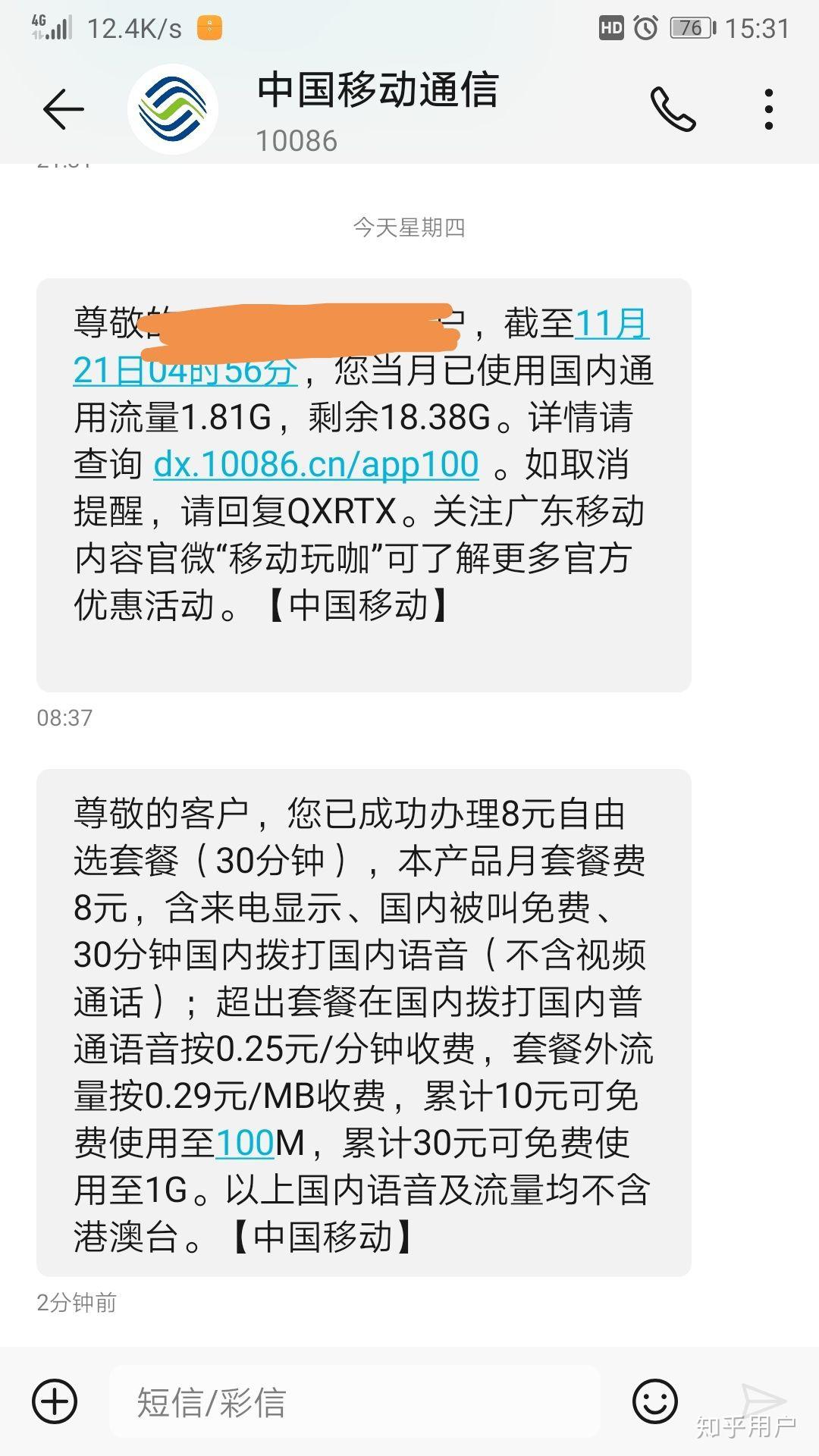Image resolution: width=819 pixels, height=1456 pixels.
Task: Open the three-dot overflow menu
Action: [769, 109]
